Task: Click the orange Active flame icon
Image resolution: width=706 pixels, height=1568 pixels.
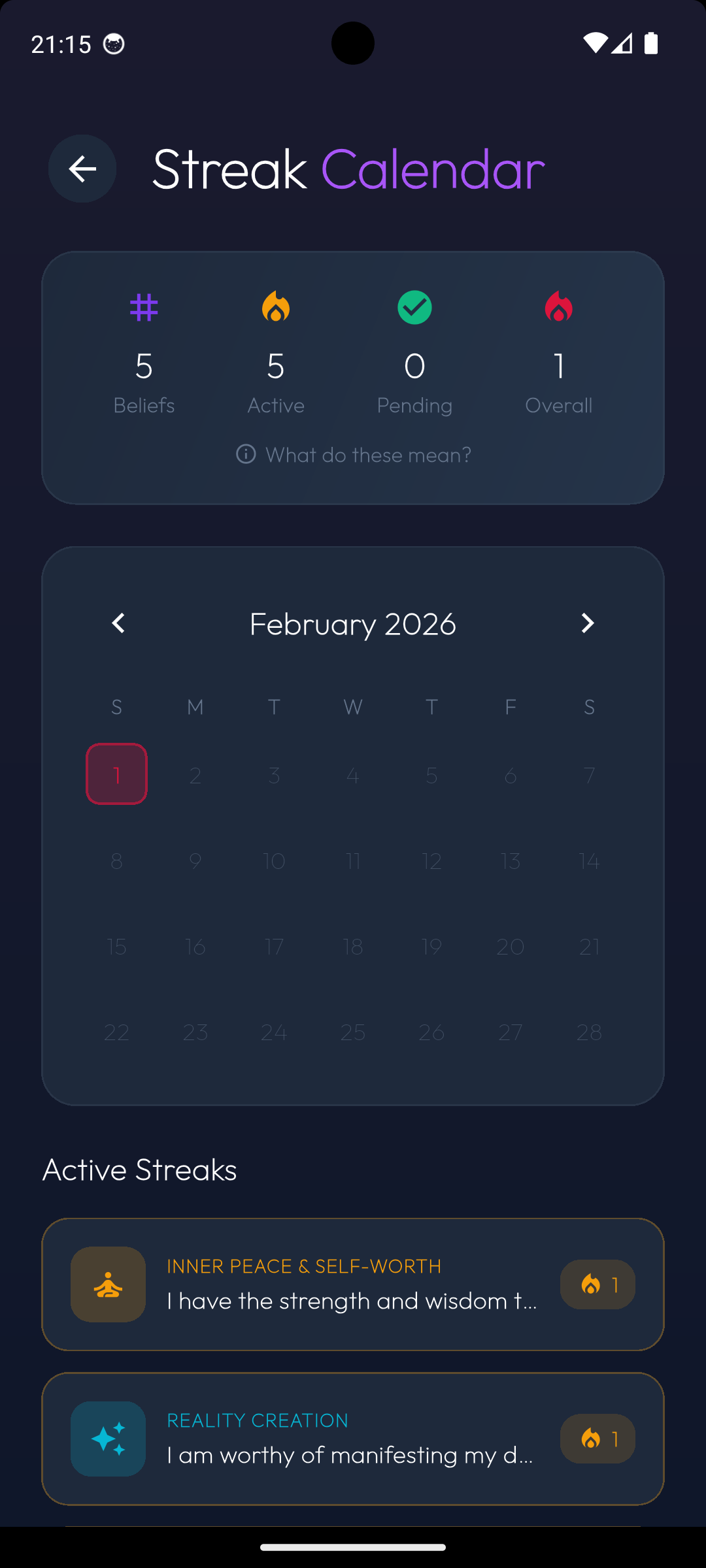Action: coord(275,307)
